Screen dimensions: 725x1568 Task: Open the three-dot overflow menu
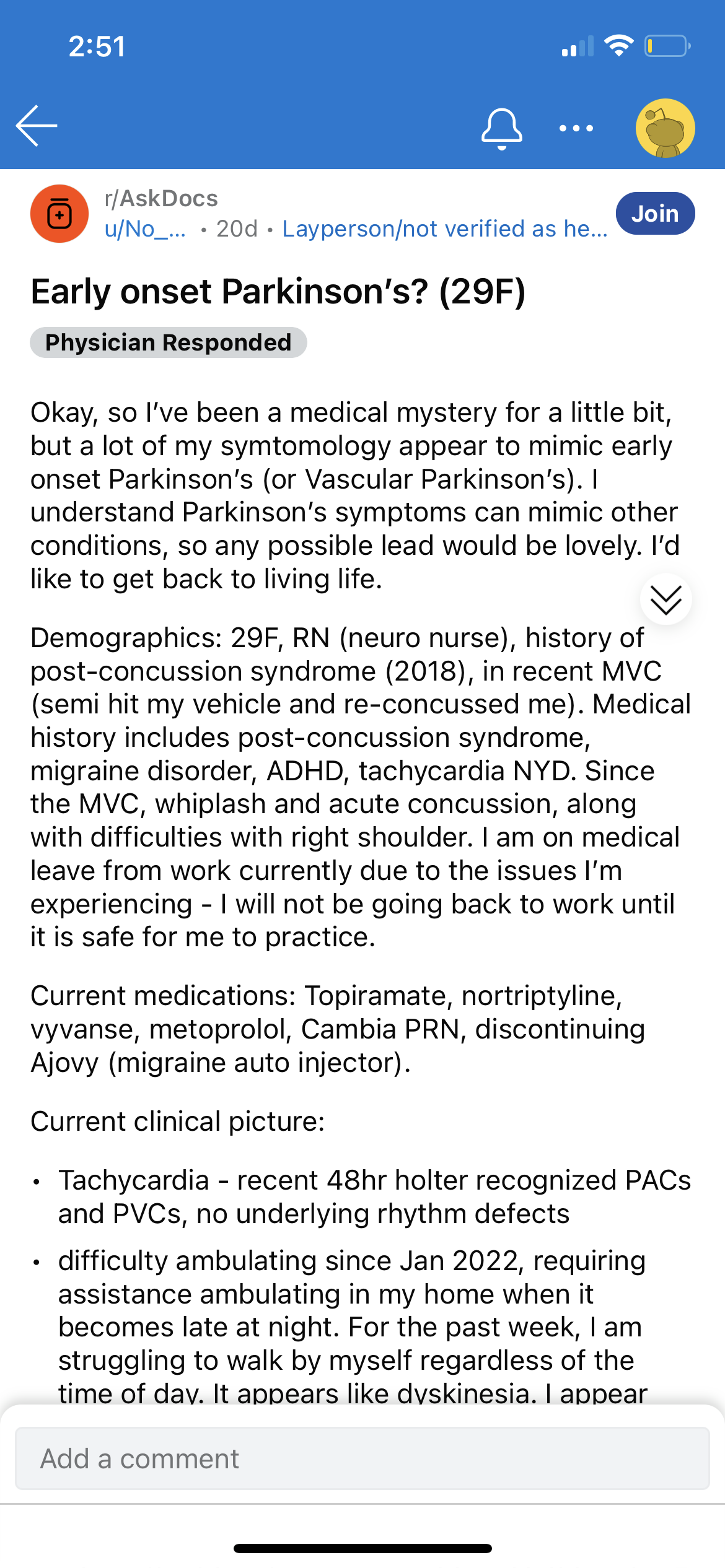click(x=576, y=128)
